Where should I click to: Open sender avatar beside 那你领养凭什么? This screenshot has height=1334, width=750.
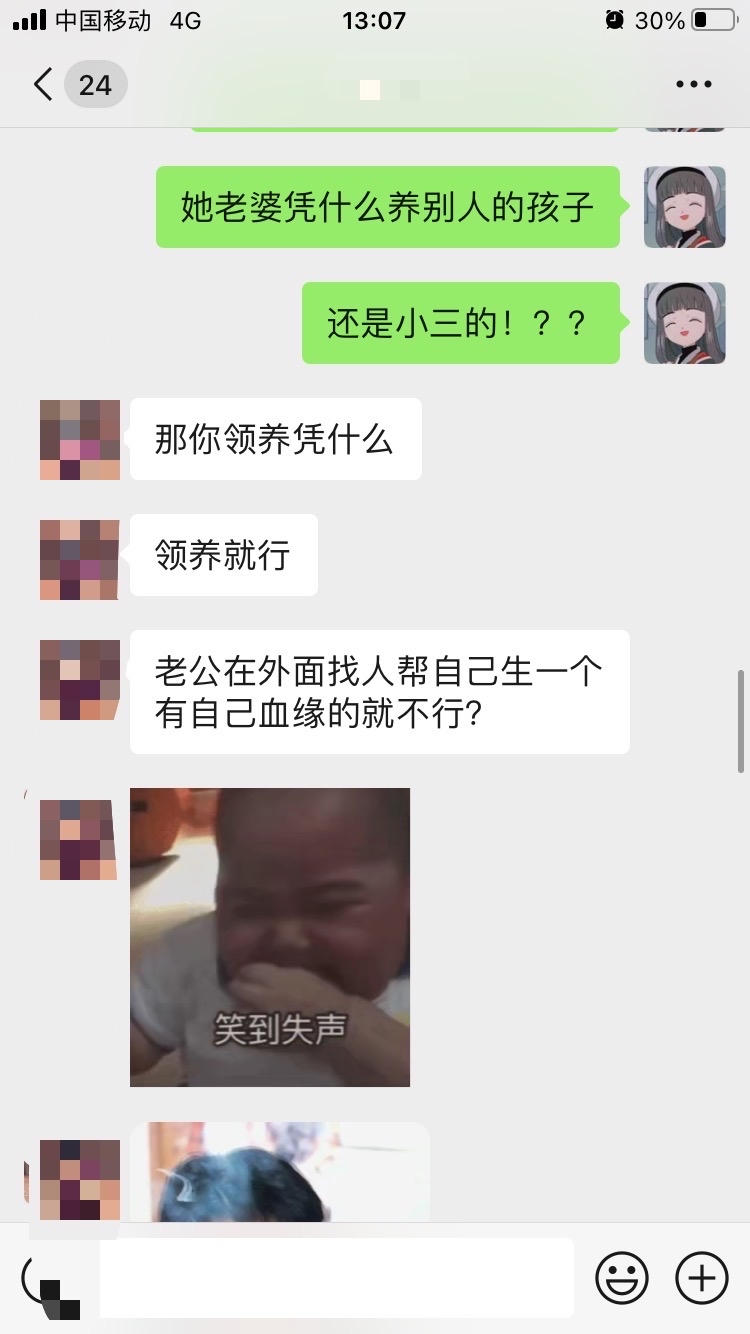click(80, 440)
